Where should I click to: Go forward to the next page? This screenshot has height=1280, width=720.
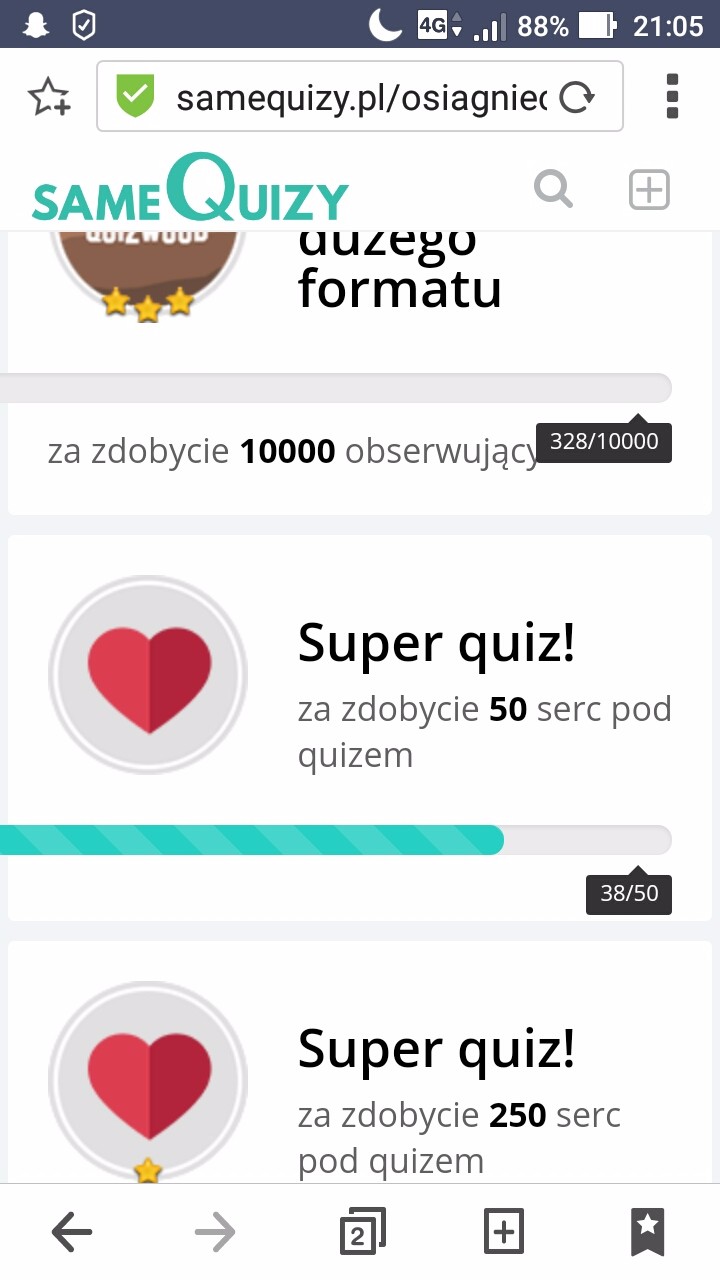215,1232
